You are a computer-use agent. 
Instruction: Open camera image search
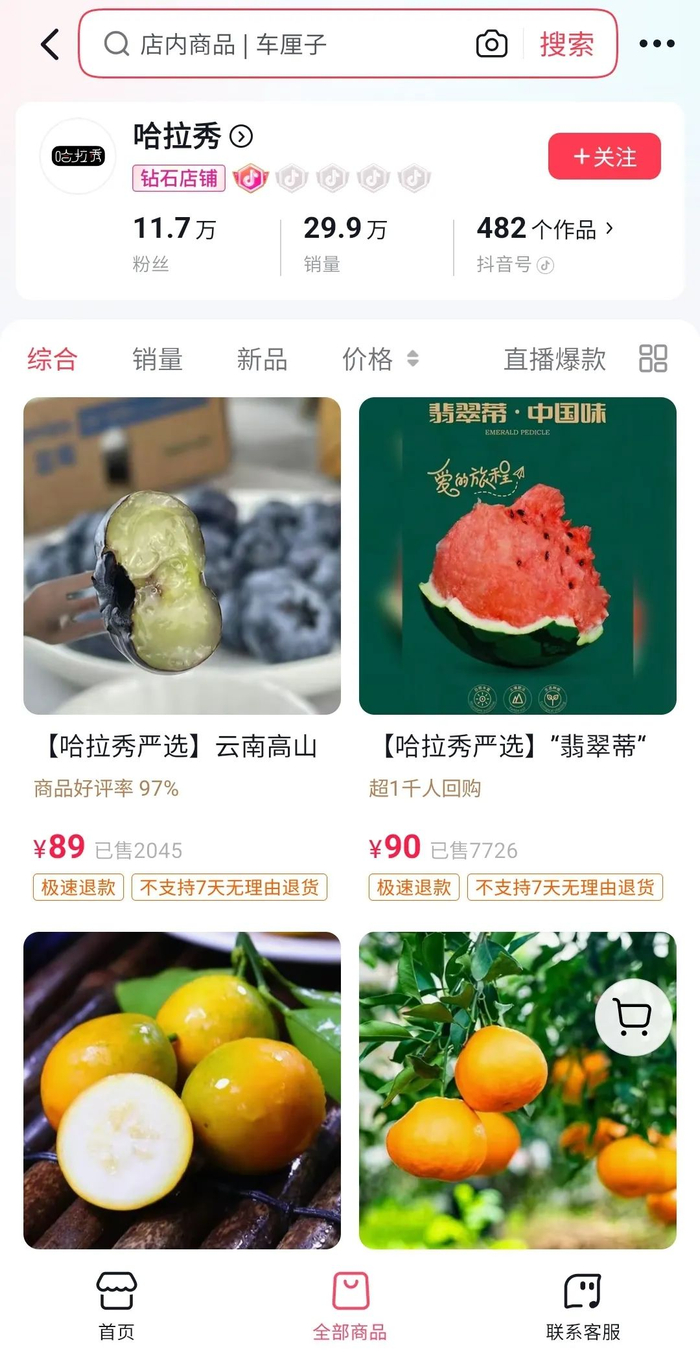tap(491, 44)
